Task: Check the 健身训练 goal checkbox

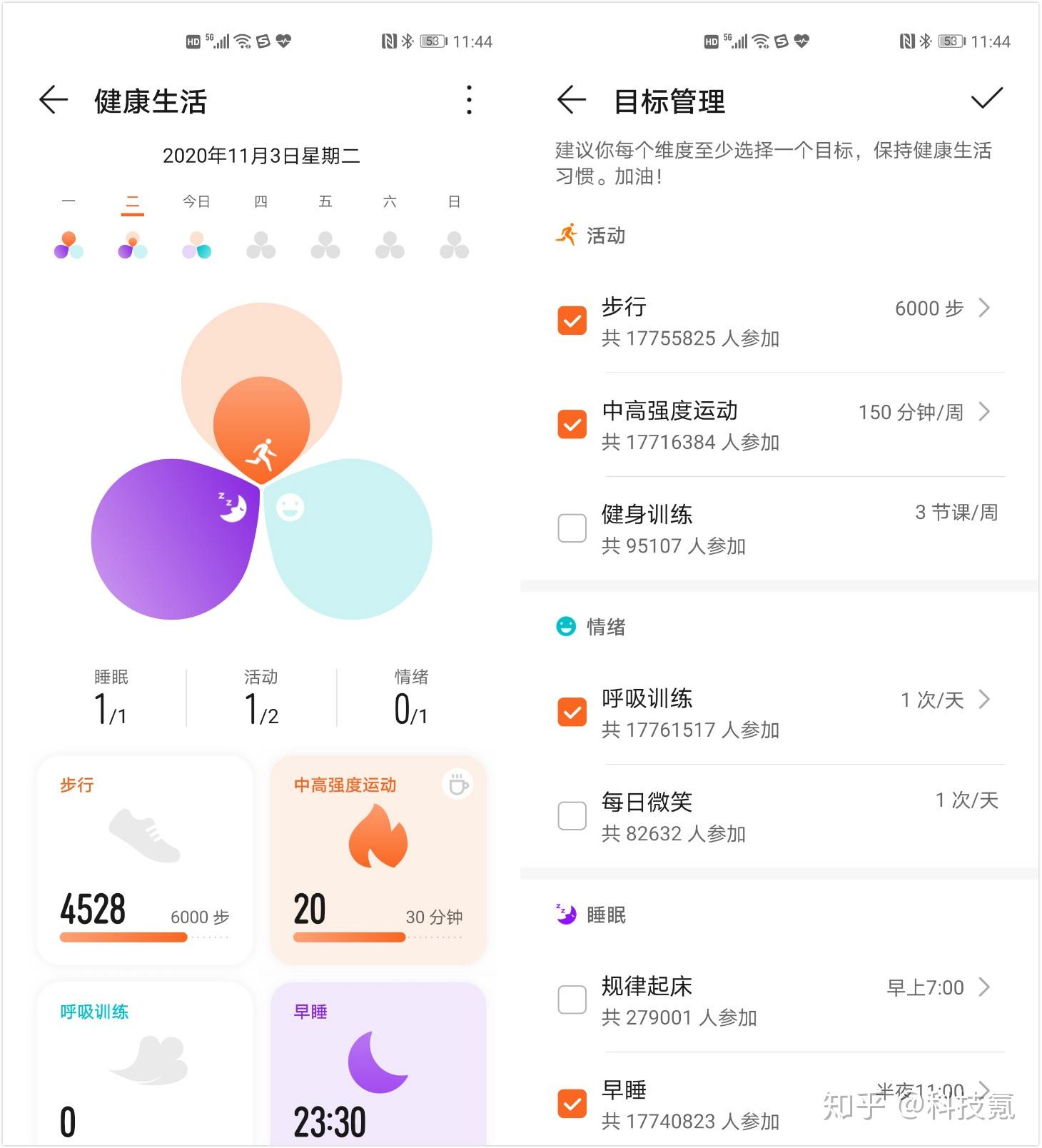Action: tap(572, 528)
